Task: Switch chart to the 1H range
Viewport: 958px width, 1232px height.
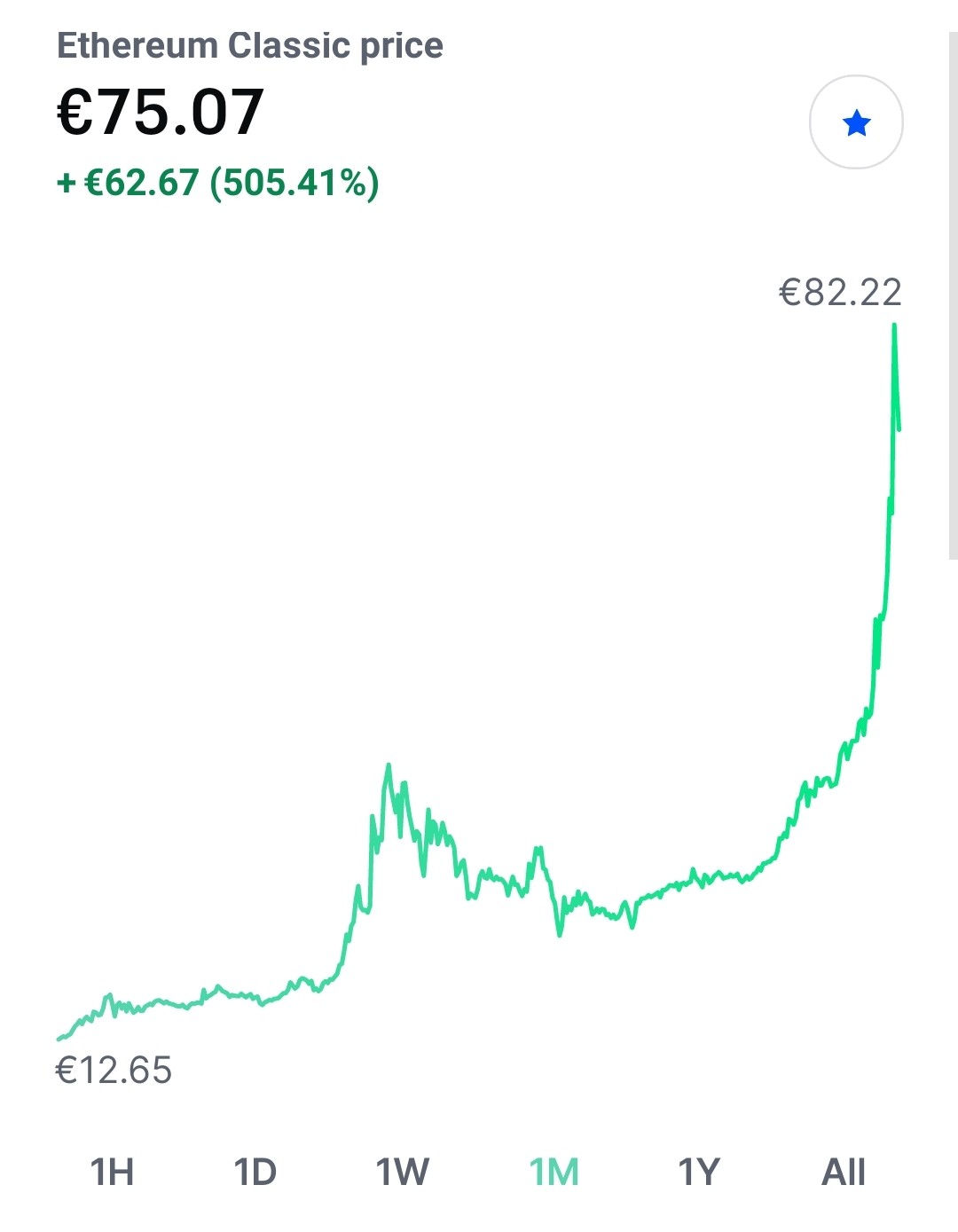Action: coord(112,1172)
